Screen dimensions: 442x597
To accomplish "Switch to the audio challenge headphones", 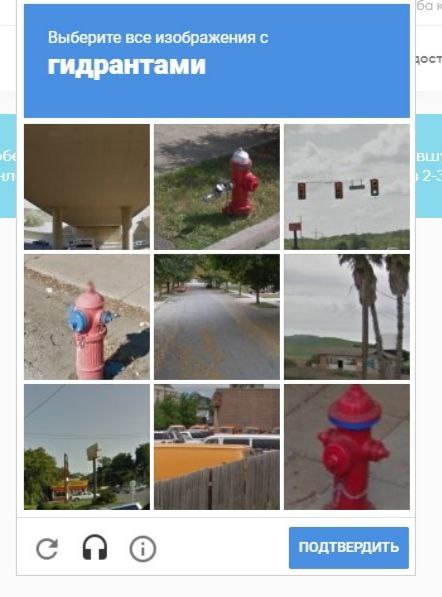I will 95,548.
